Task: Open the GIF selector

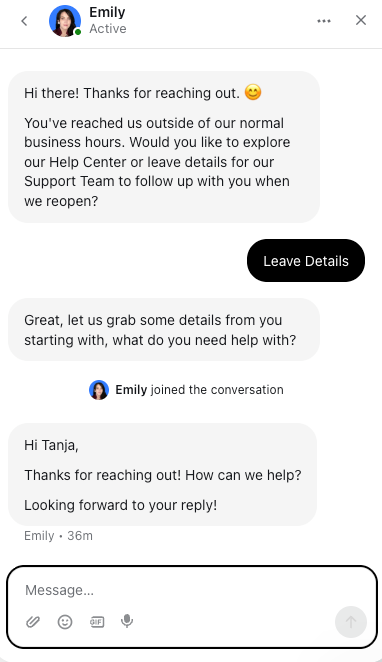Action: click(97, 621)
